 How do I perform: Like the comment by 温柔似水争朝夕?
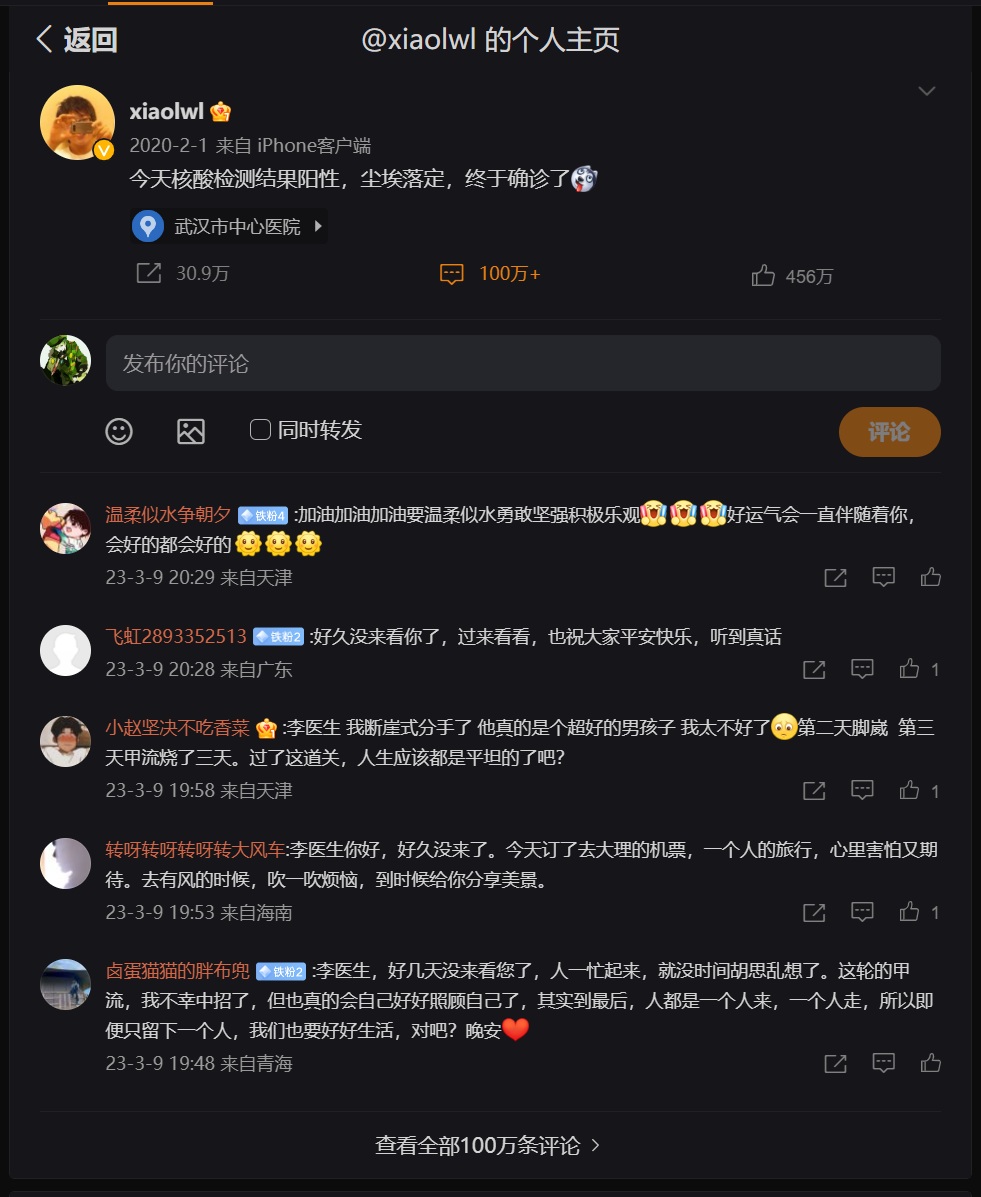pyautogui.click(x=931, y=577)
